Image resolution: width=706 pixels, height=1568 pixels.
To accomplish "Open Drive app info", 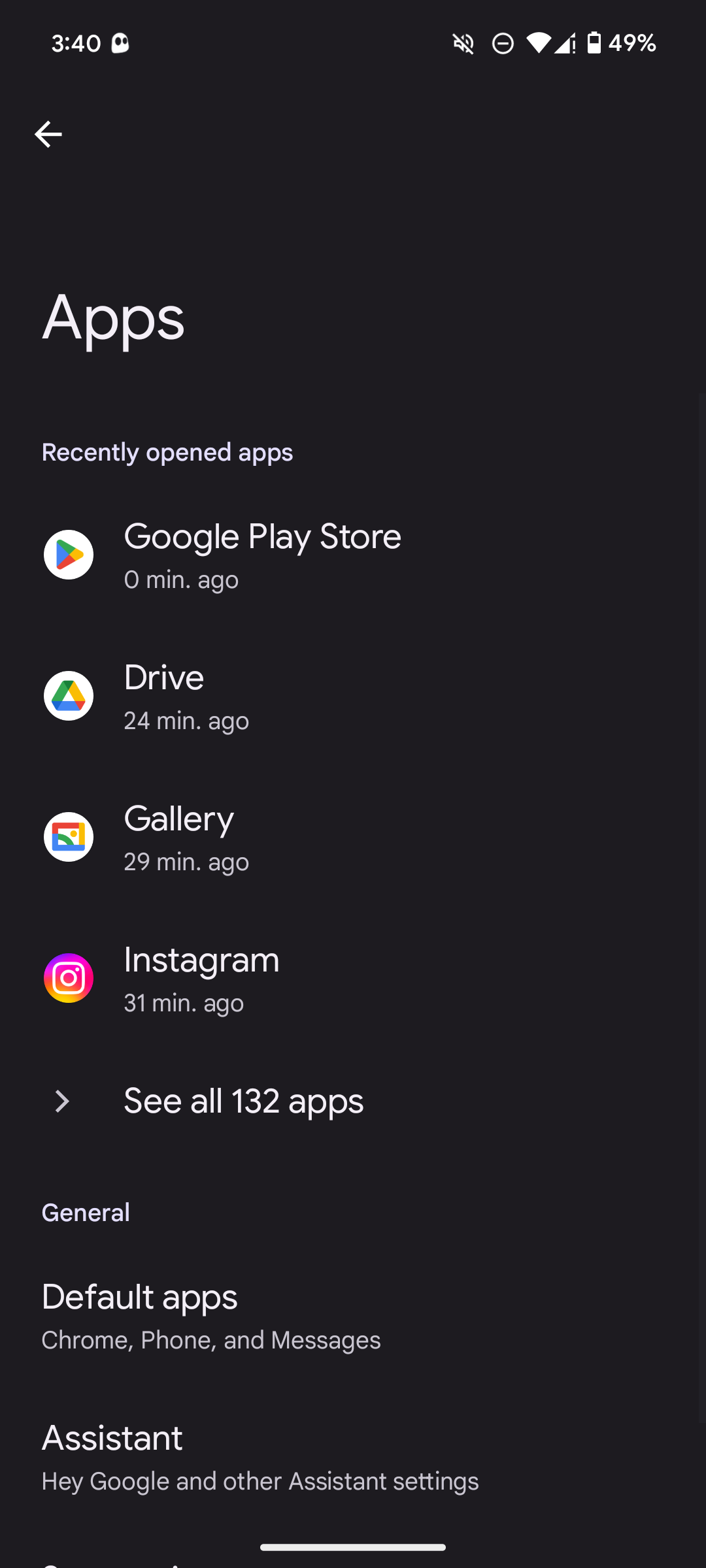I will (x=186, y=696).
